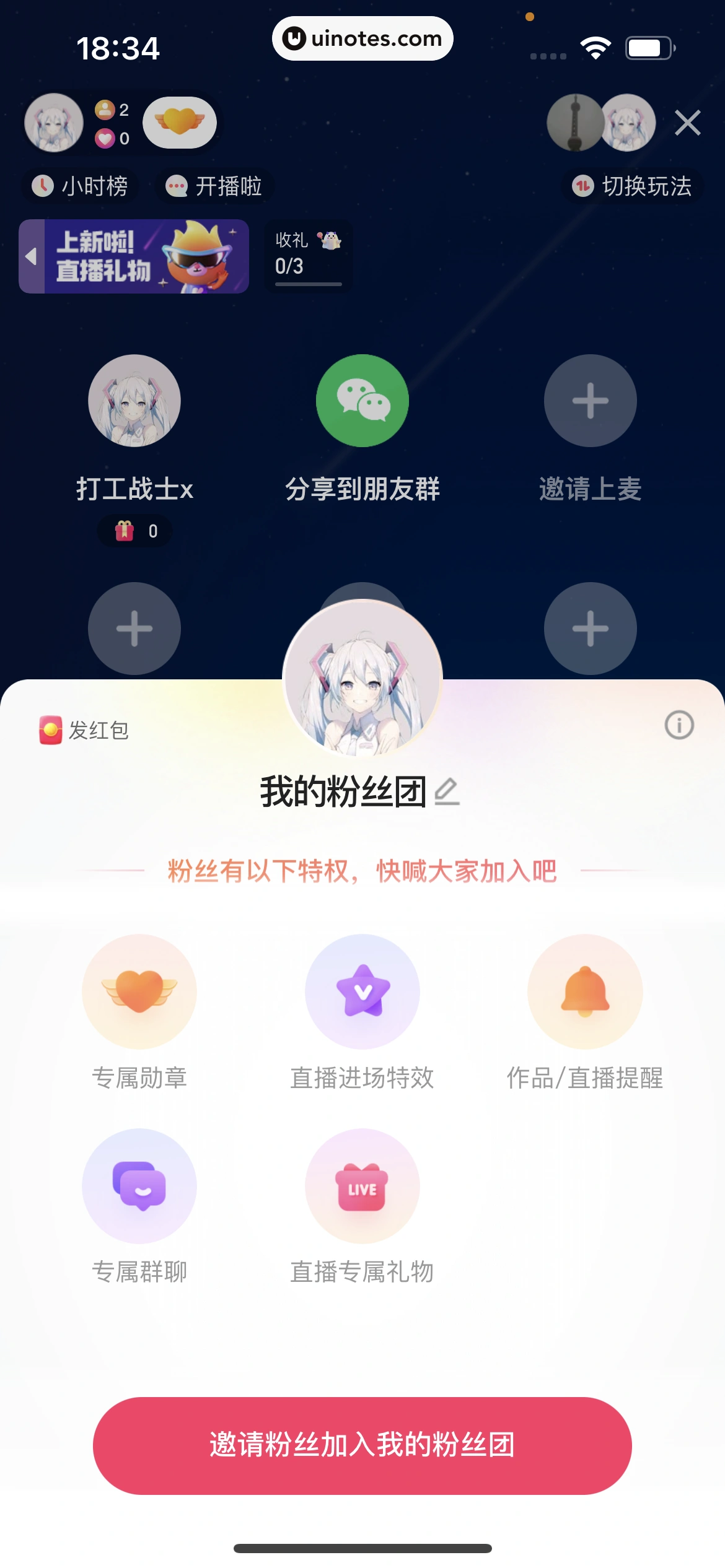725x1568 pixels.
Task: Select the 专属勋章 winged heart icon
Action: tap(139, 991)
